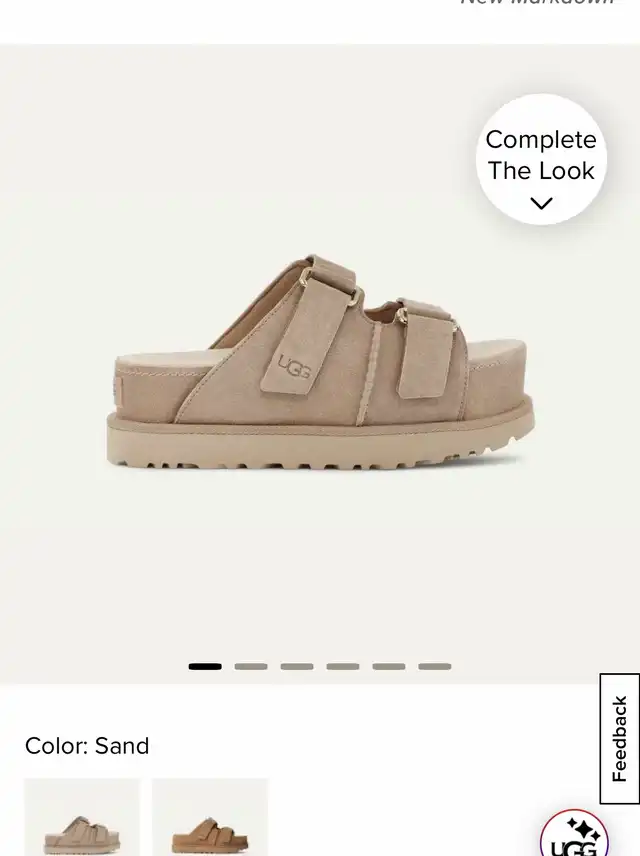Tap the Complete The Look button

541,160
